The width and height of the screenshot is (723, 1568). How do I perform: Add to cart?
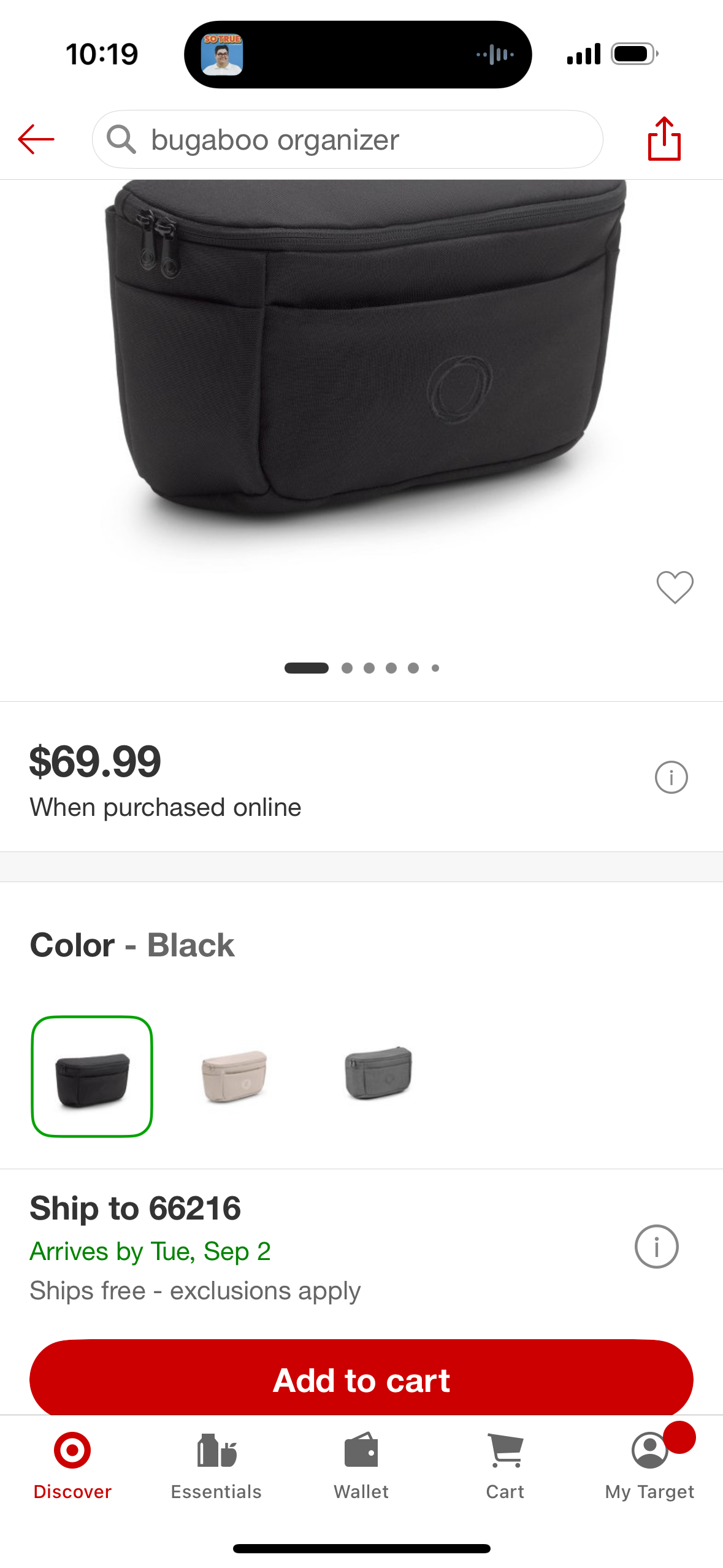click(361, 1380)
